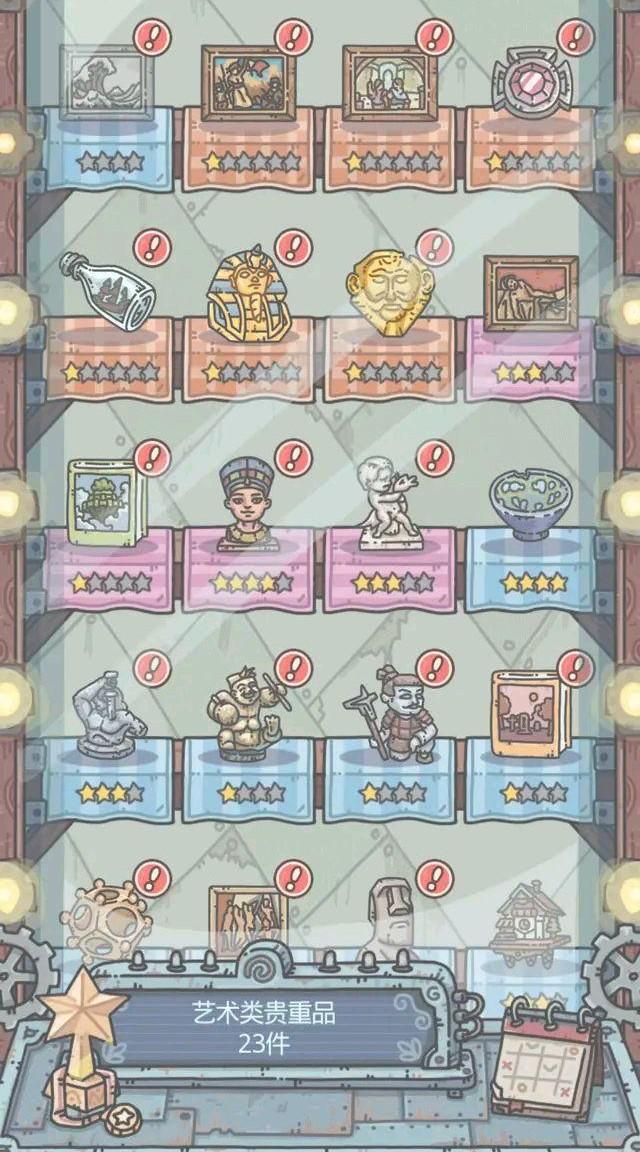Viewport: 640px width, 1152px height.
Task: Select the reclining figure framed painting
Action: pos(530,293)
